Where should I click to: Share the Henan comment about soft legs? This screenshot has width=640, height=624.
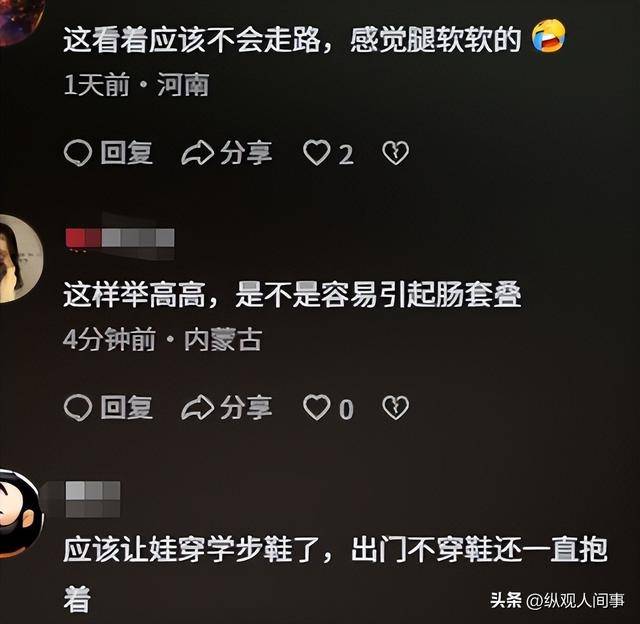coord(227,153)
